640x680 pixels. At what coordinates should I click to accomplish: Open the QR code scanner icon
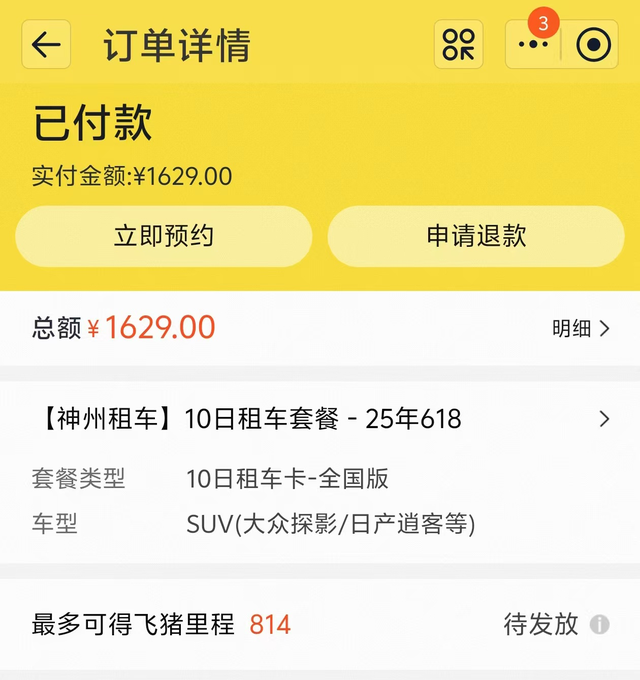tap(458, 45)
